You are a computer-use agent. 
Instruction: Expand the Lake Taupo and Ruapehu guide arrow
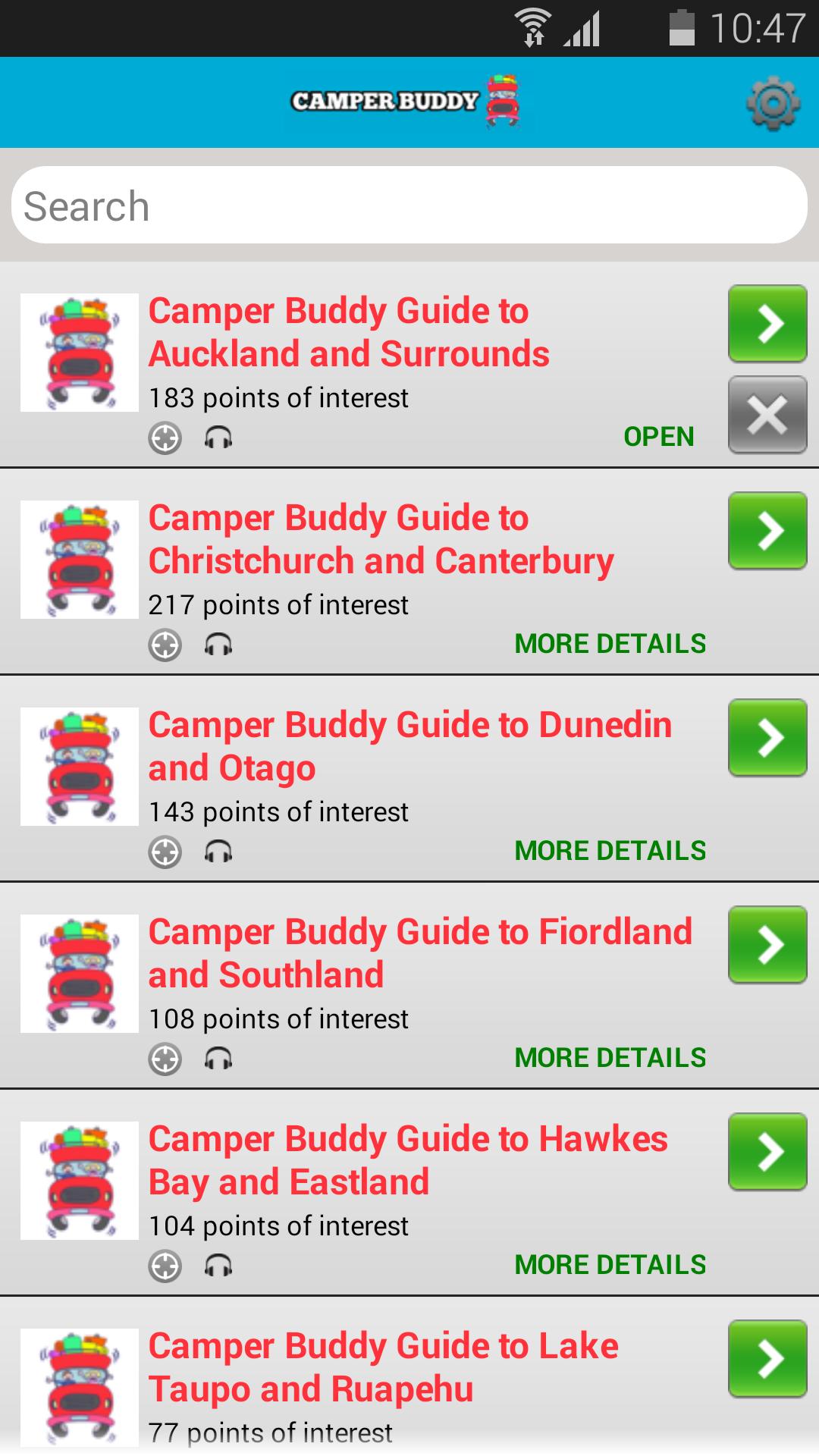tap(767, 1358)
